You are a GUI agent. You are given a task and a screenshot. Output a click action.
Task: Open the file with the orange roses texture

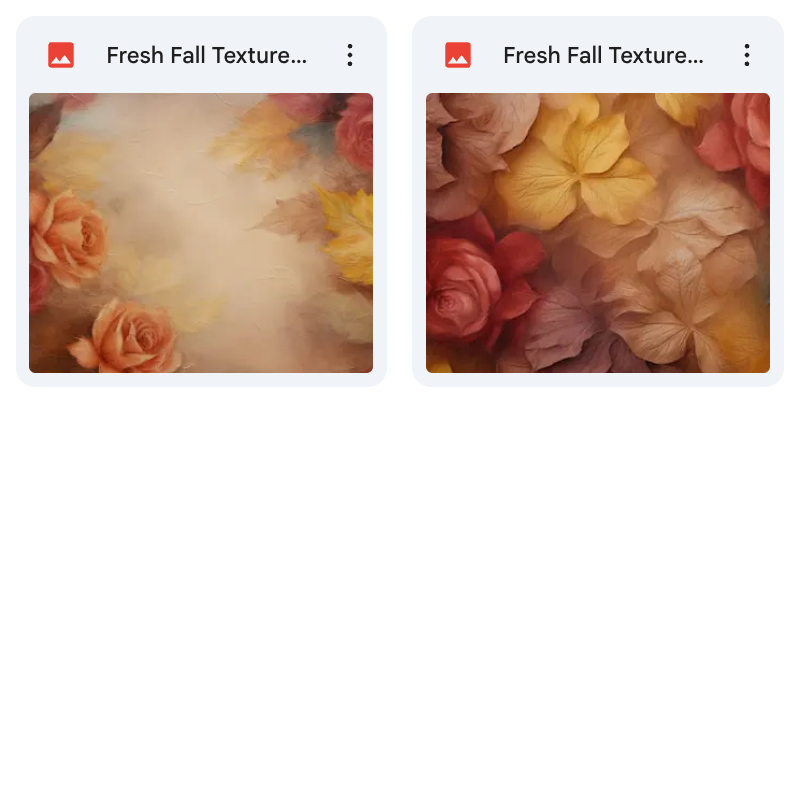200,232
